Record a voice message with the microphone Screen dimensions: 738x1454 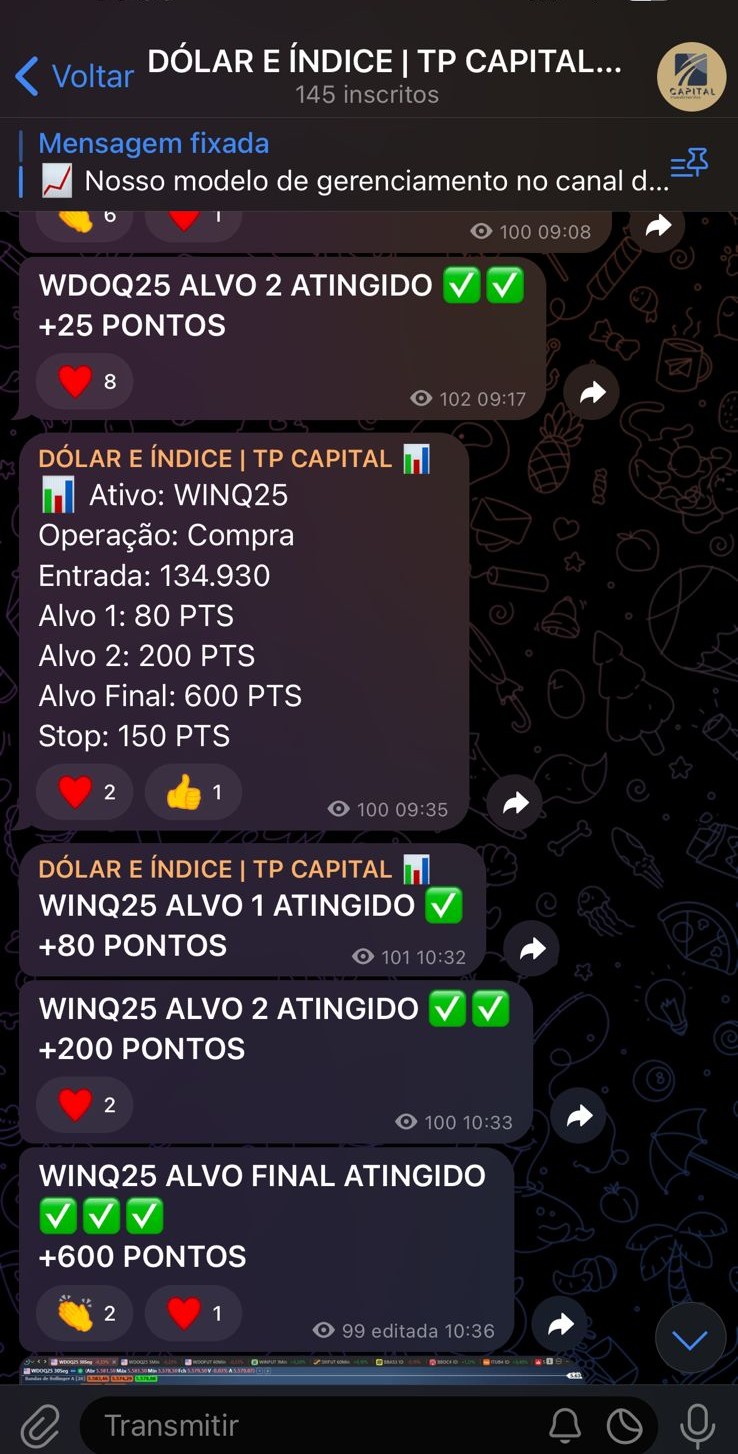click(x=697, y=1425)
